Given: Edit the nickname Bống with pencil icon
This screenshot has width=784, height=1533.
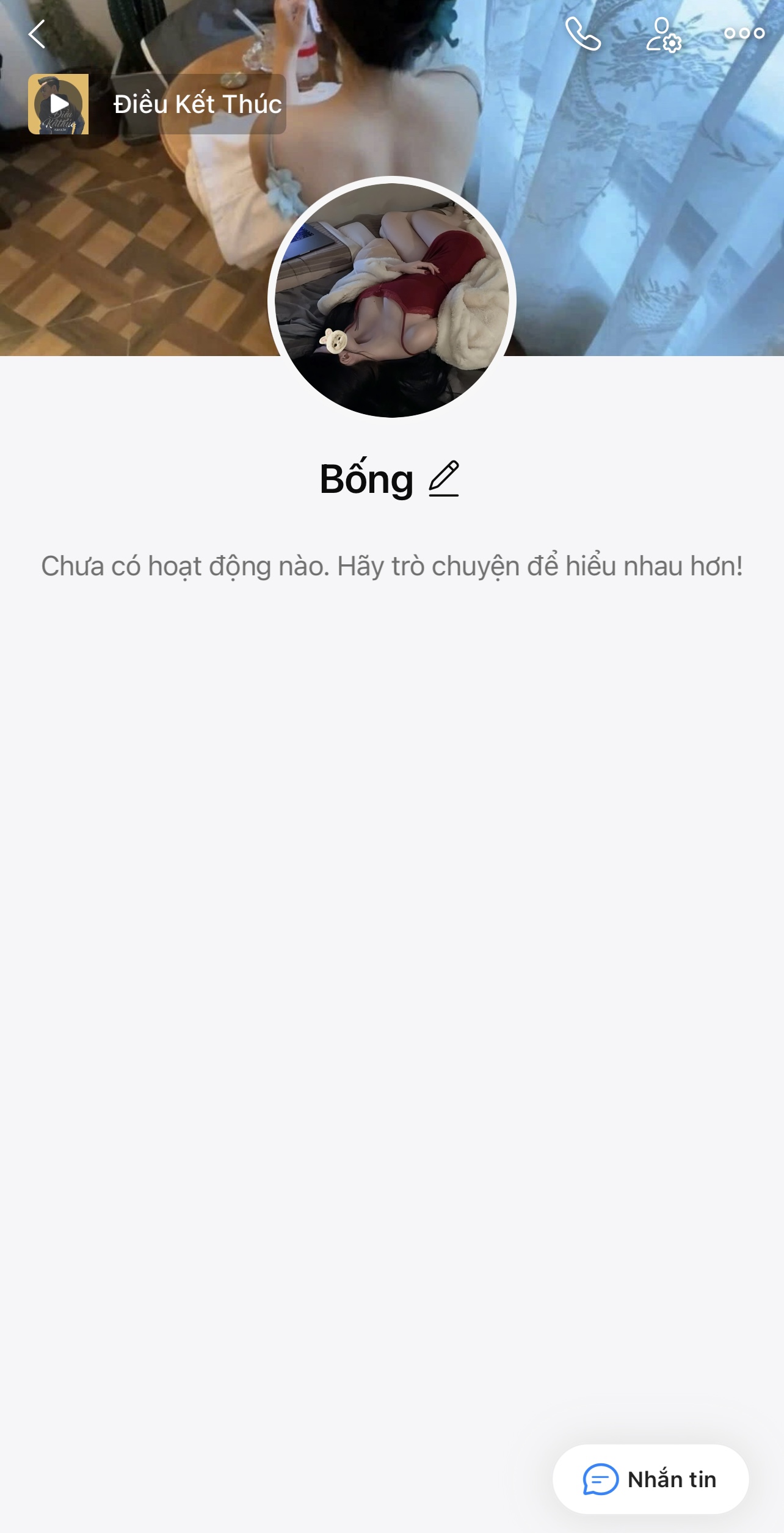Looking at the screenshot, I should (x=444, y=479).
